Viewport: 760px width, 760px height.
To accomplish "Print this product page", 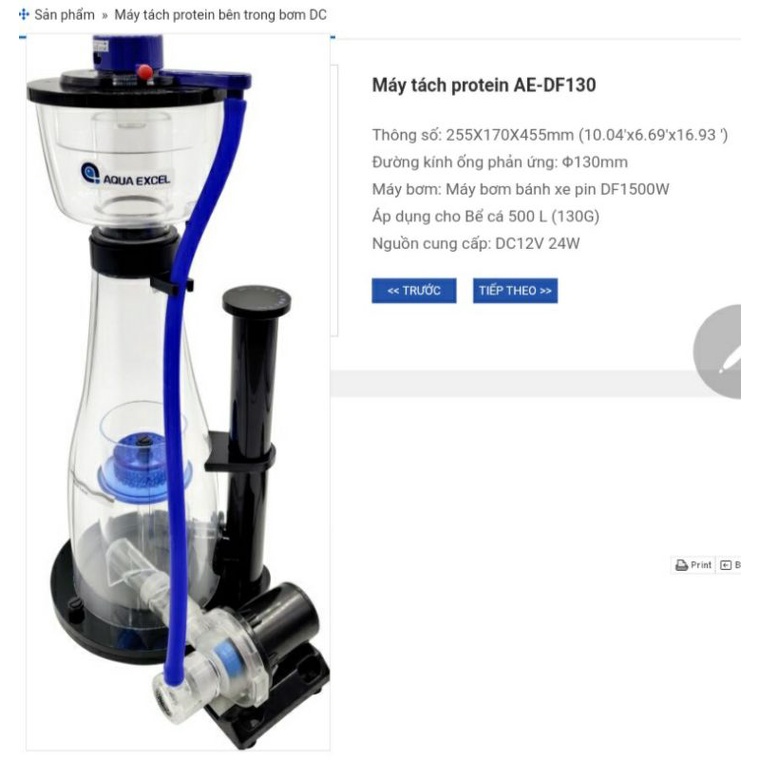I will pos(694,565).
